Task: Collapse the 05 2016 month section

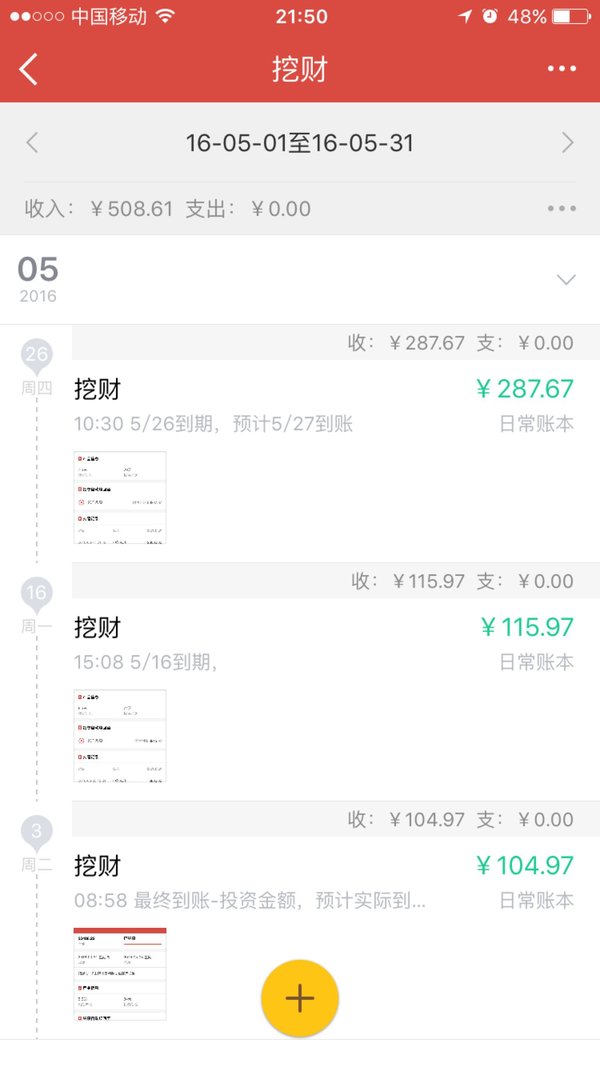Action: click(566, 280)
